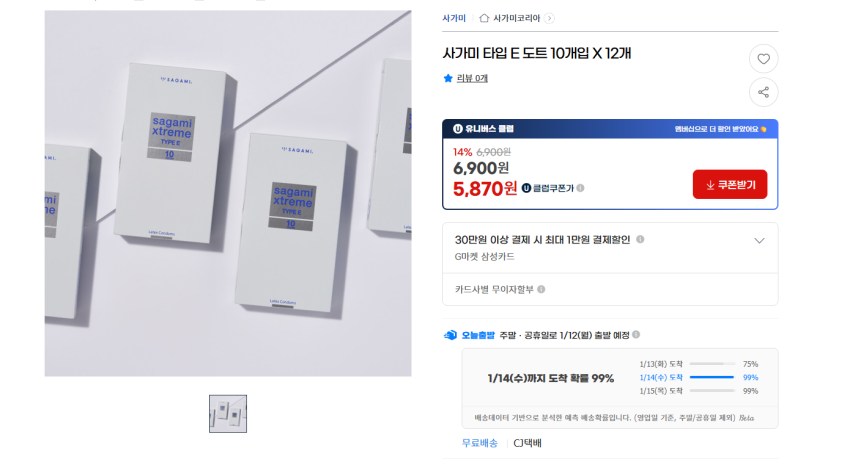850x465 pixels.
Task: Show info about 오늘출발 shipping schedule
Action: 636,335
